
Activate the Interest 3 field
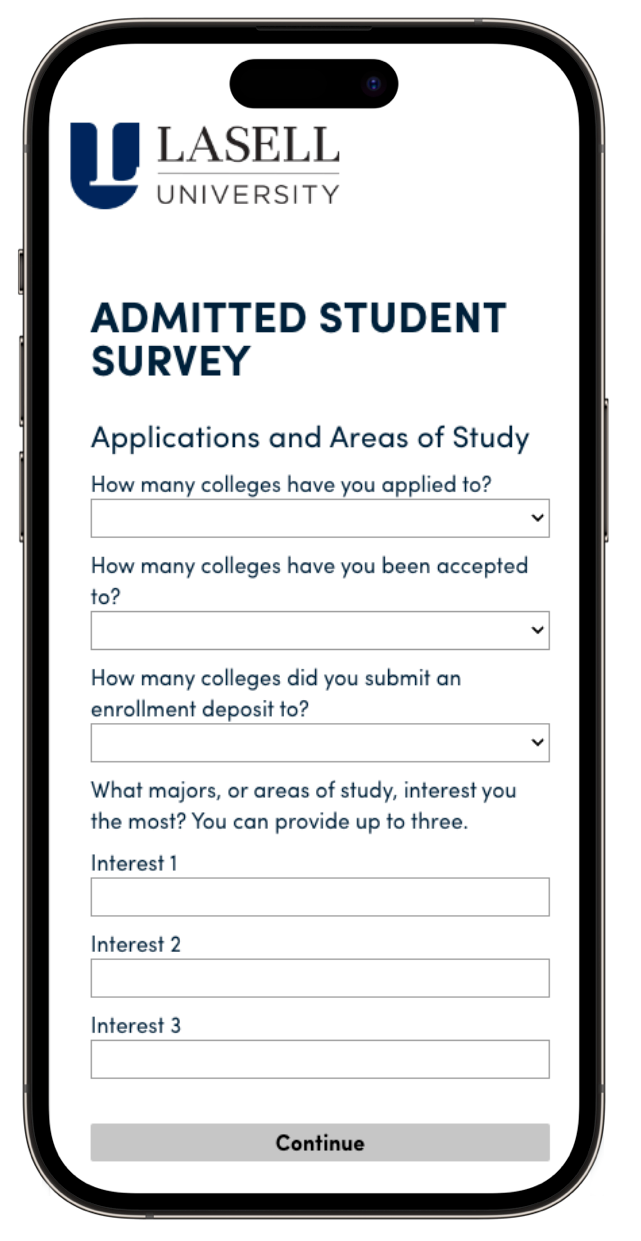pyautogui.click(x=320, y=1059)
